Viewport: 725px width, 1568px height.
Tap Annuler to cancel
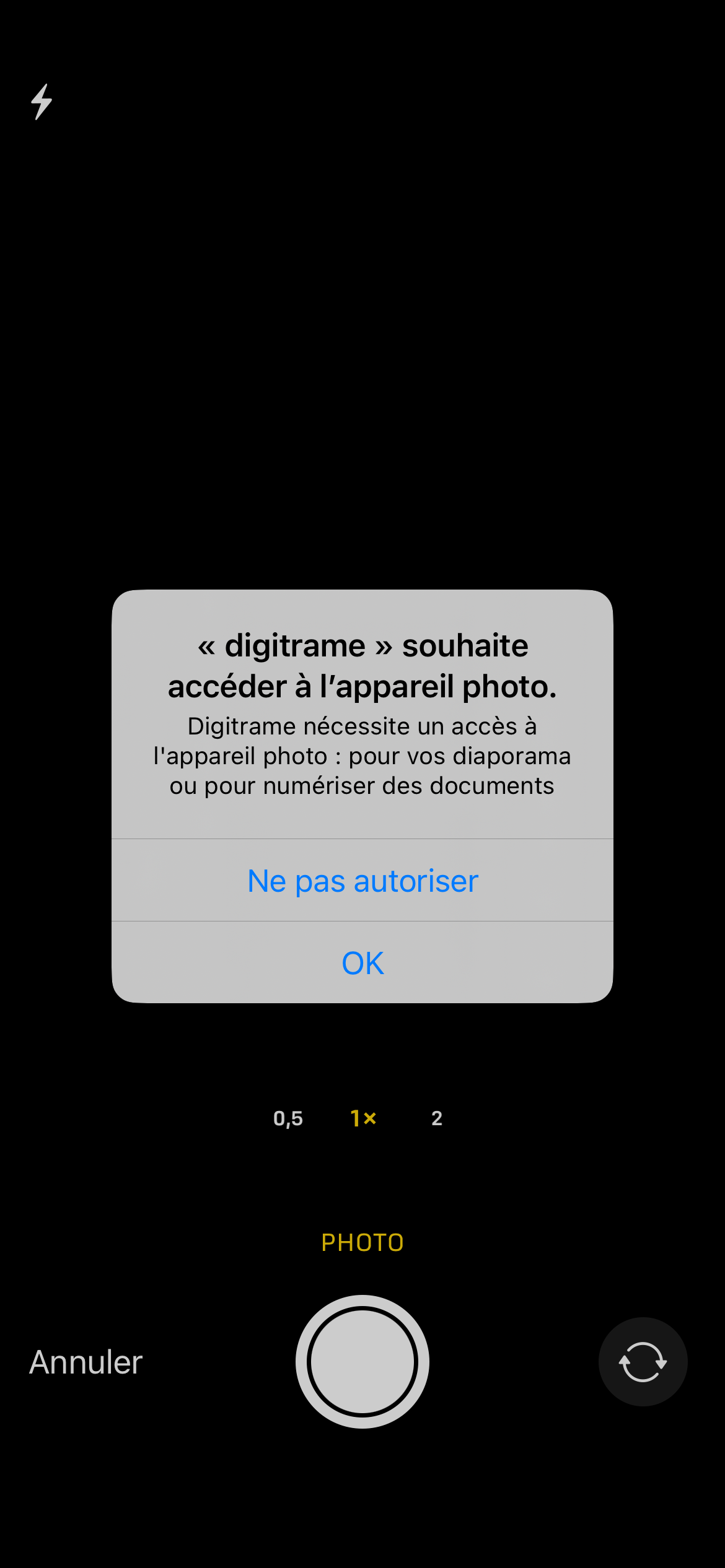point(86,1362)
